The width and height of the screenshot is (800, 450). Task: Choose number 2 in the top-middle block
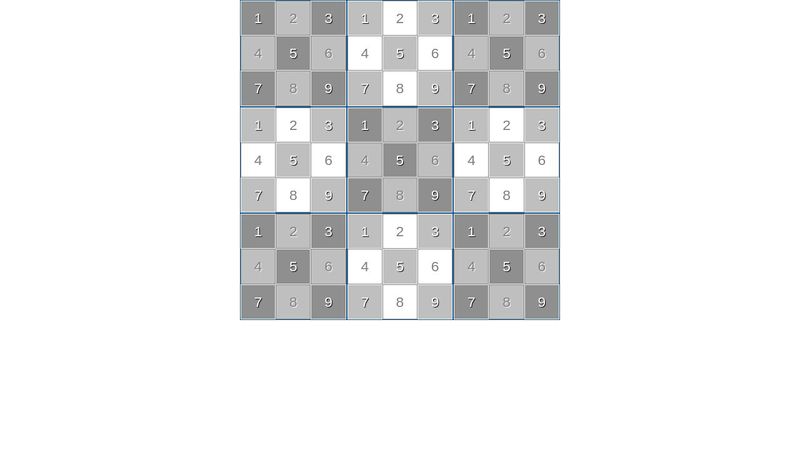point(400,18)
